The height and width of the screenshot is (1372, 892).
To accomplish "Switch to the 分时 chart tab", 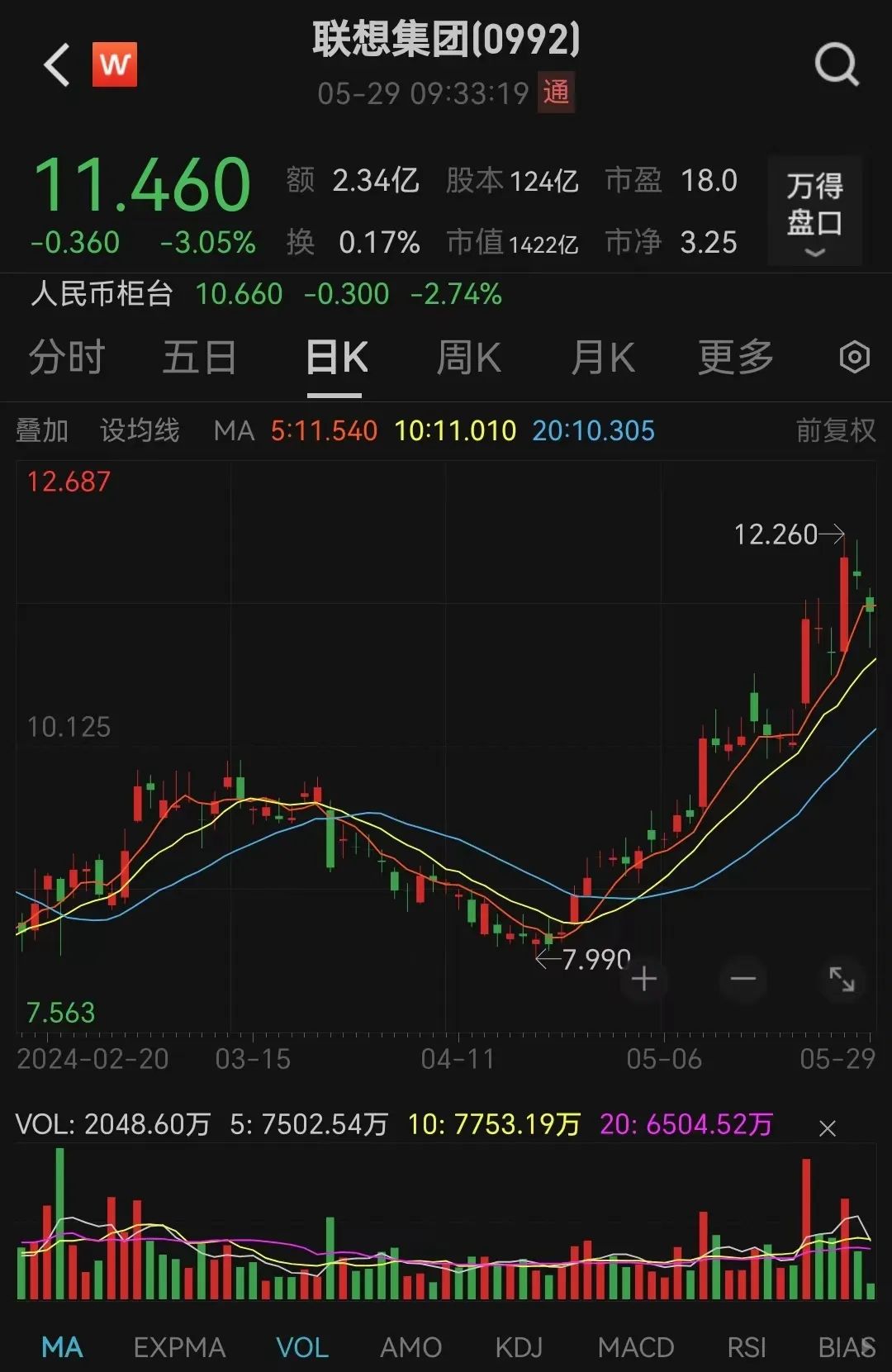I will click(67, 358).
